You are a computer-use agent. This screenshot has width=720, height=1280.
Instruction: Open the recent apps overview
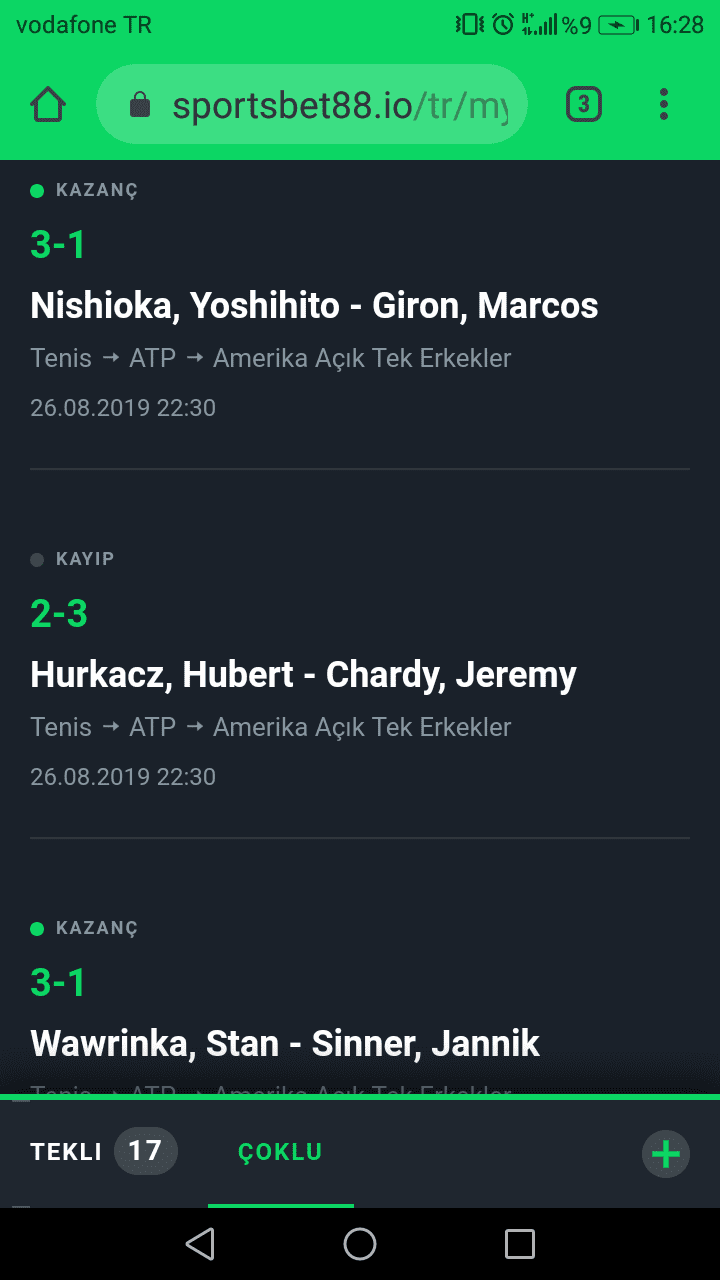click(520, 1244)
